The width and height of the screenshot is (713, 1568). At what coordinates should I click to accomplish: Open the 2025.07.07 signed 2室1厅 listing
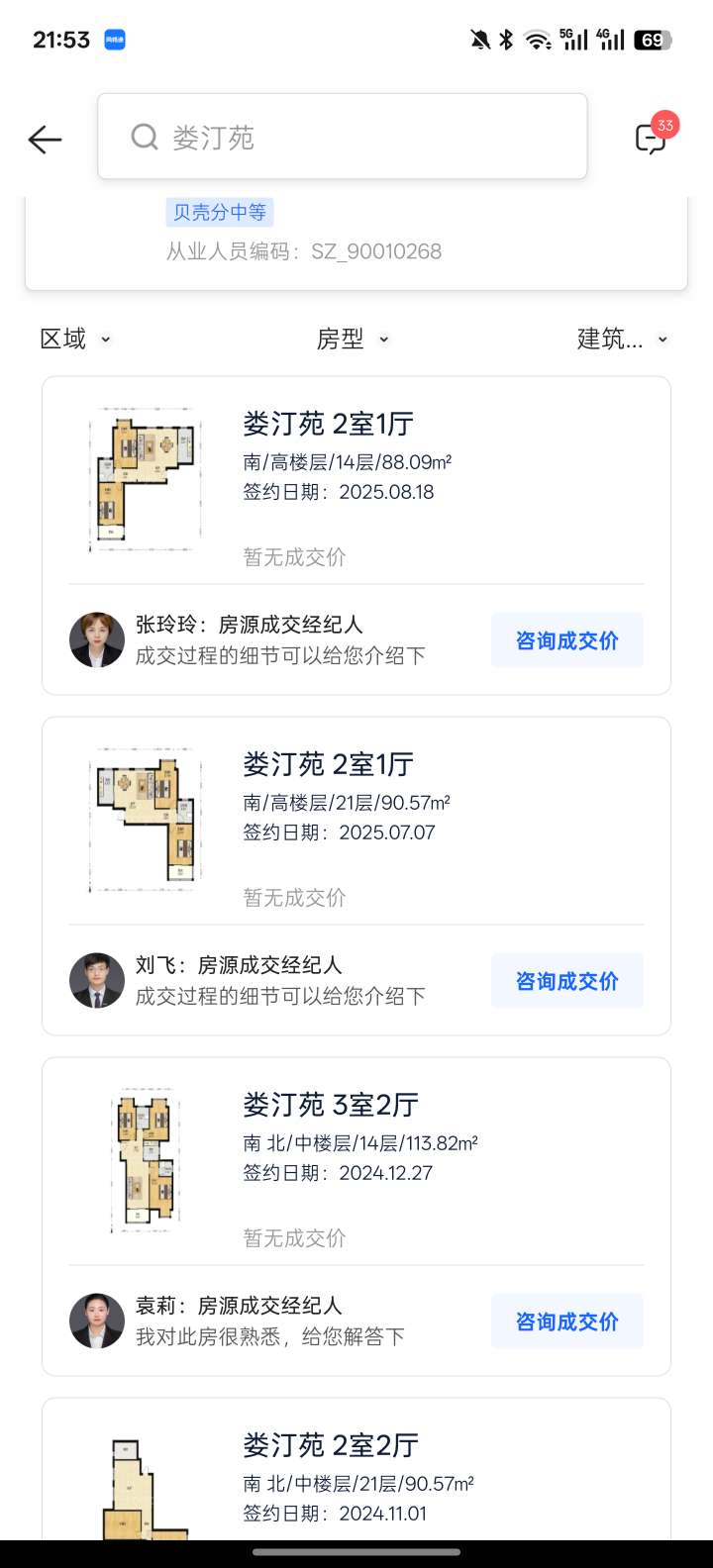[356, 821]
